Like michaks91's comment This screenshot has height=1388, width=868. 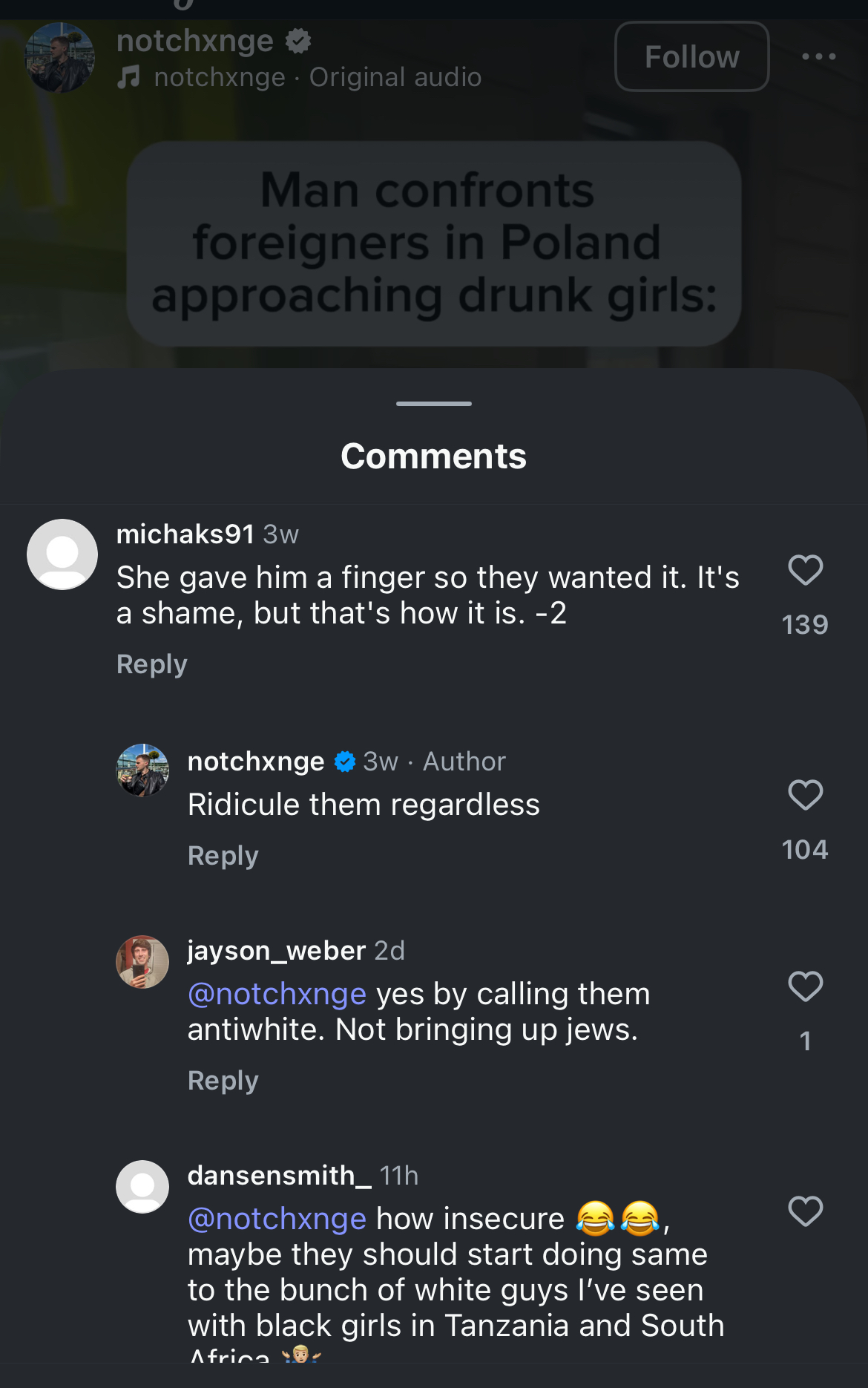coord(805,570)
